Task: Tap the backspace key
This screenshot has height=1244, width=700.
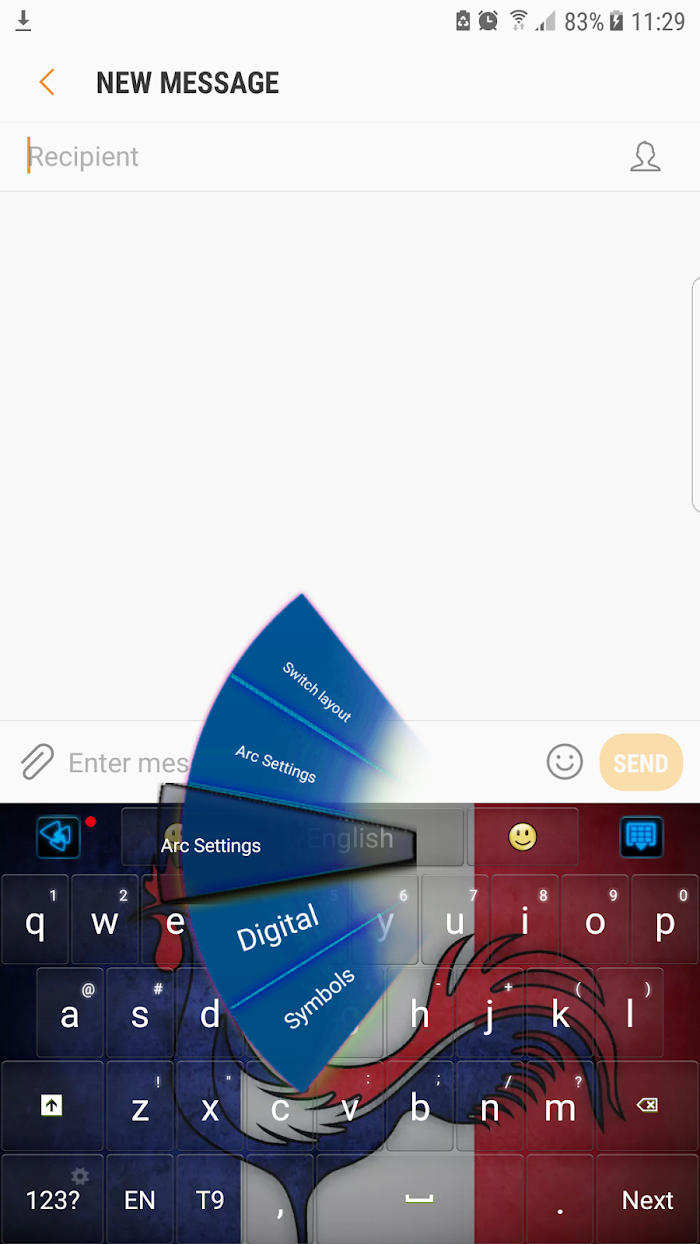Action: tap(647, 1105)
